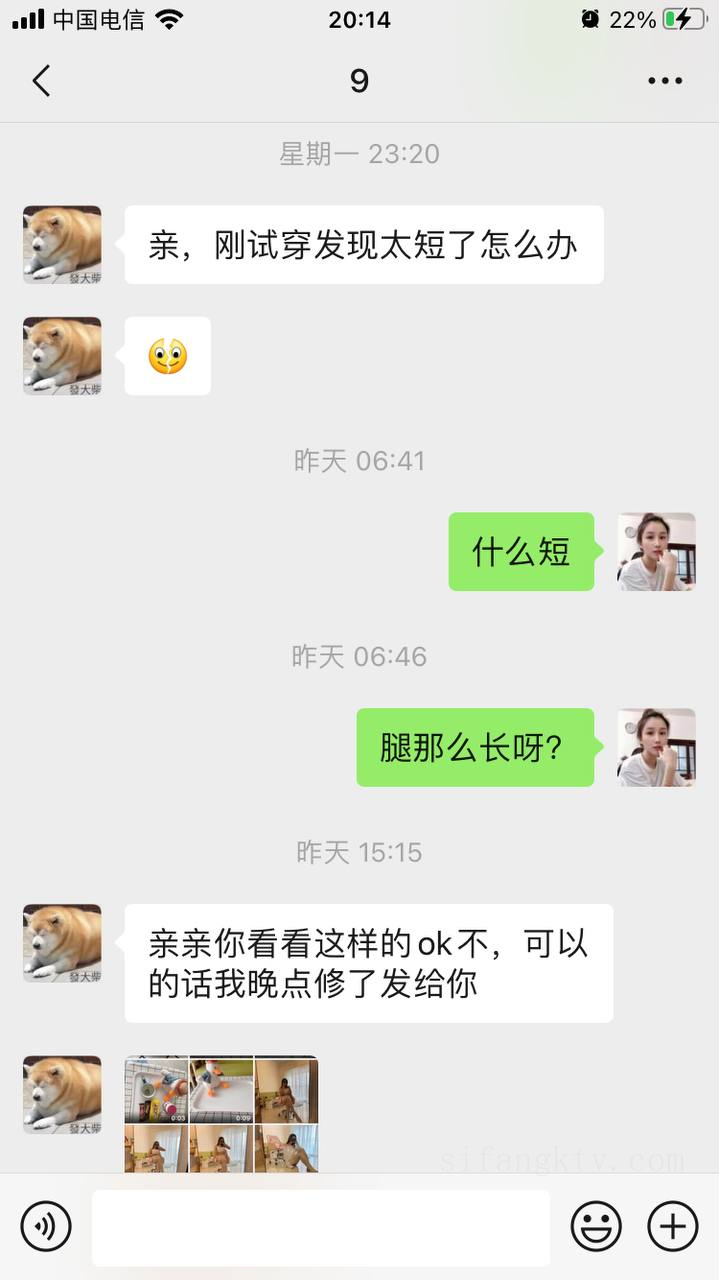
Task: Play the video thumbnail marked 0:09
Action: 221,1090
